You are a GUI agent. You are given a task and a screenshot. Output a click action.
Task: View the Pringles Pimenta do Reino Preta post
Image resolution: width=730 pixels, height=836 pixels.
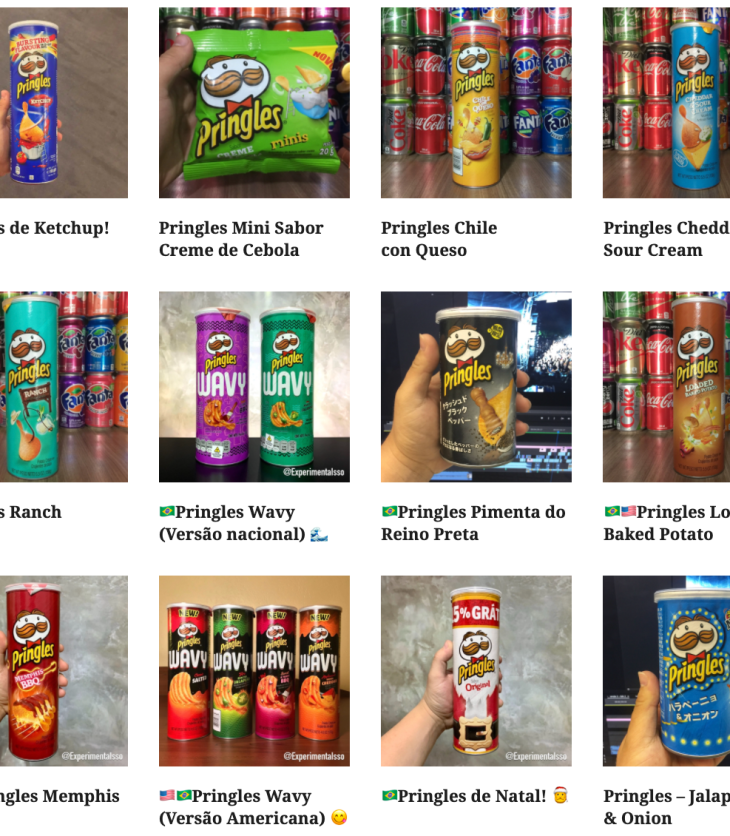(473, 522)
